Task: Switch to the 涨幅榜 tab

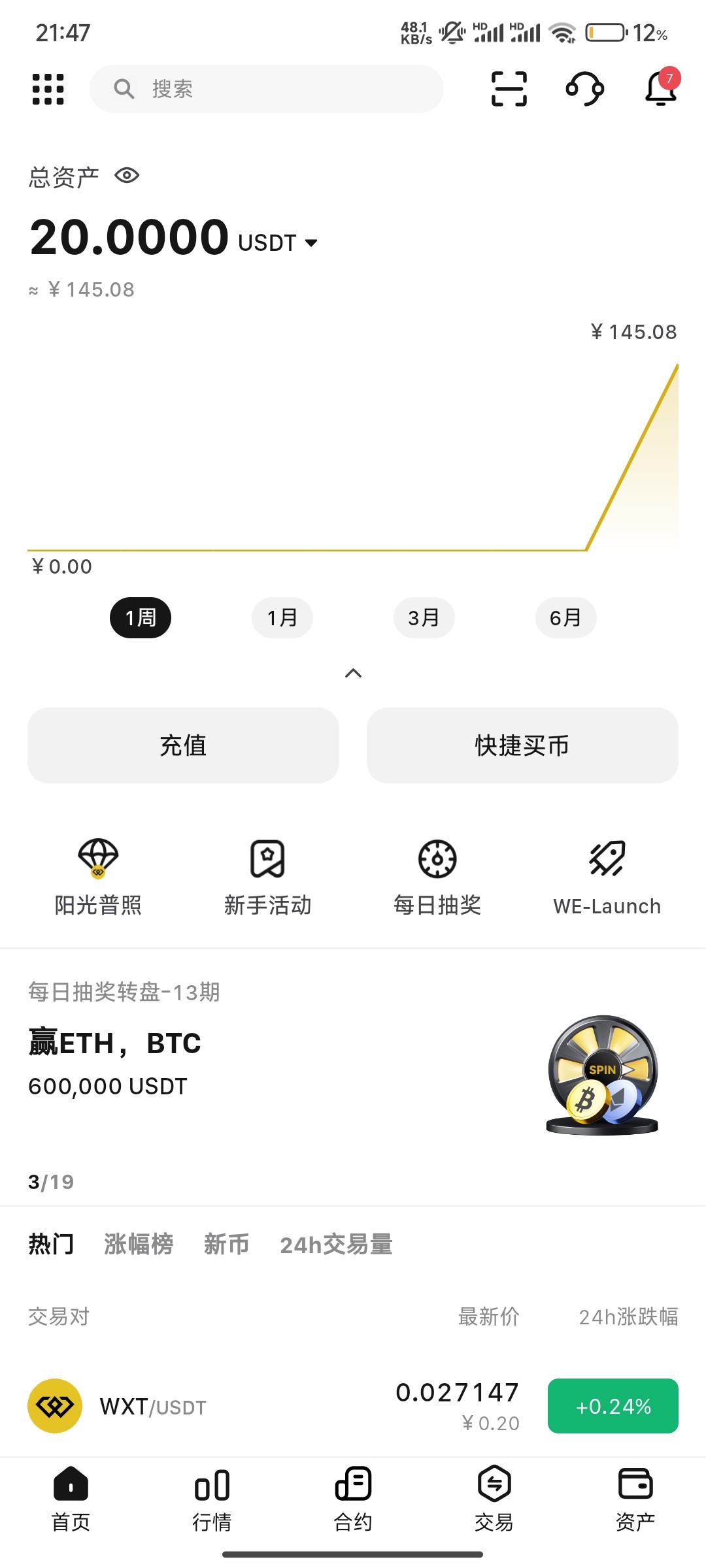Action: pos(139,1245)
